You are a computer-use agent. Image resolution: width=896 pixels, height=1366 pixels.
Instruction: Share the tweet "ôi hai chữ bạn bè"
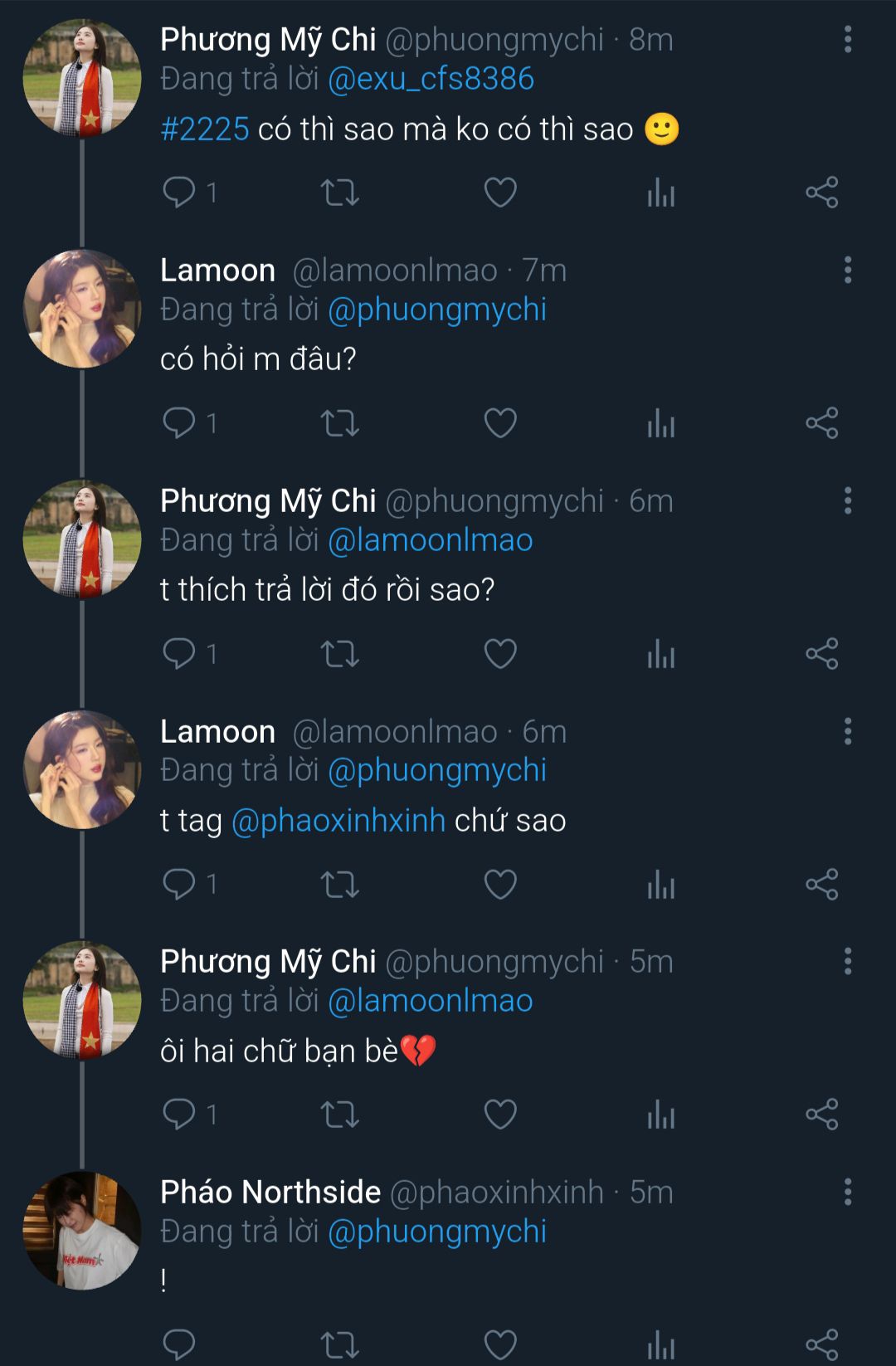click(x=821, y=1115)
